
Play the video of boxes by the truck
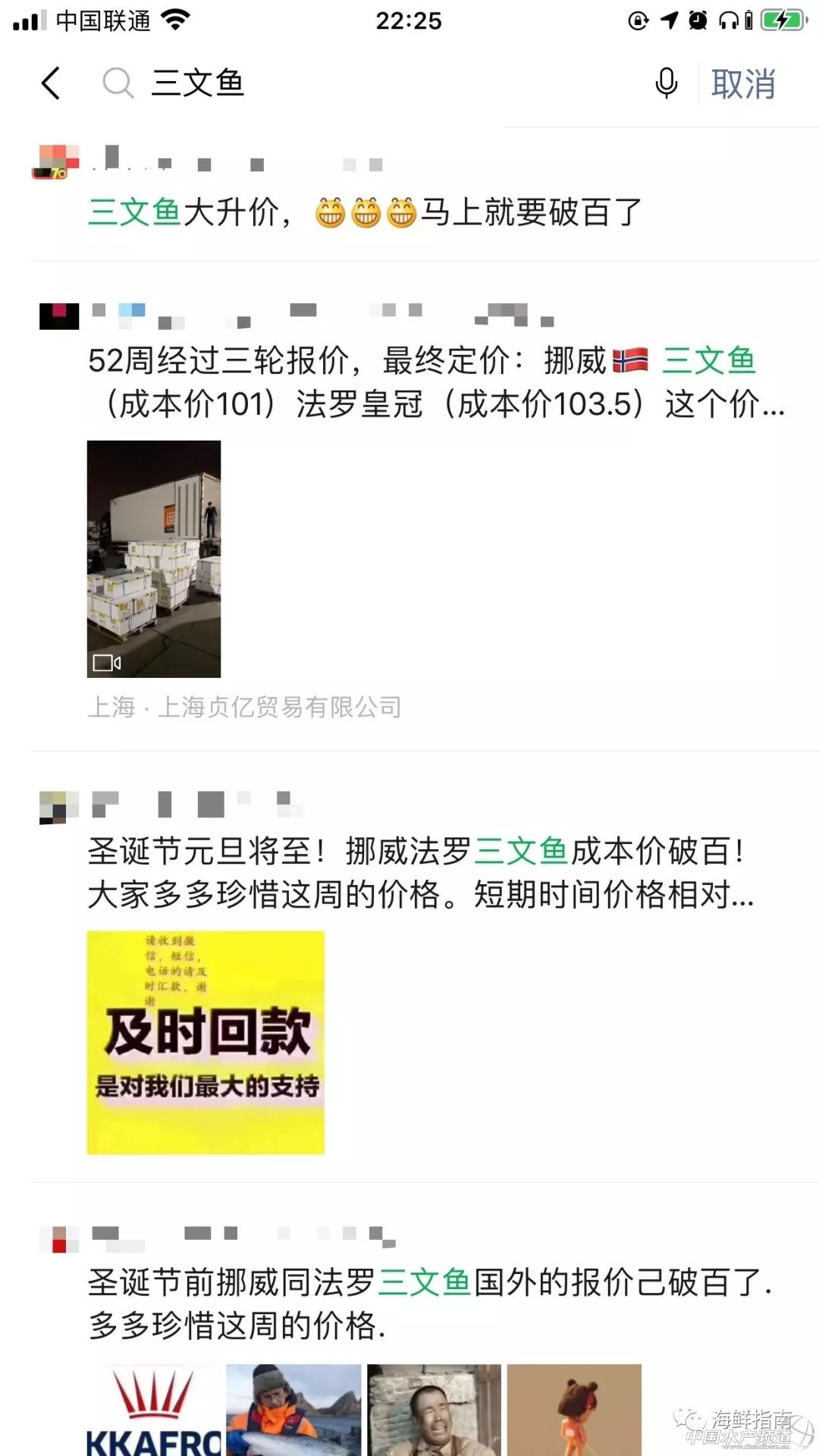(154, 558)
